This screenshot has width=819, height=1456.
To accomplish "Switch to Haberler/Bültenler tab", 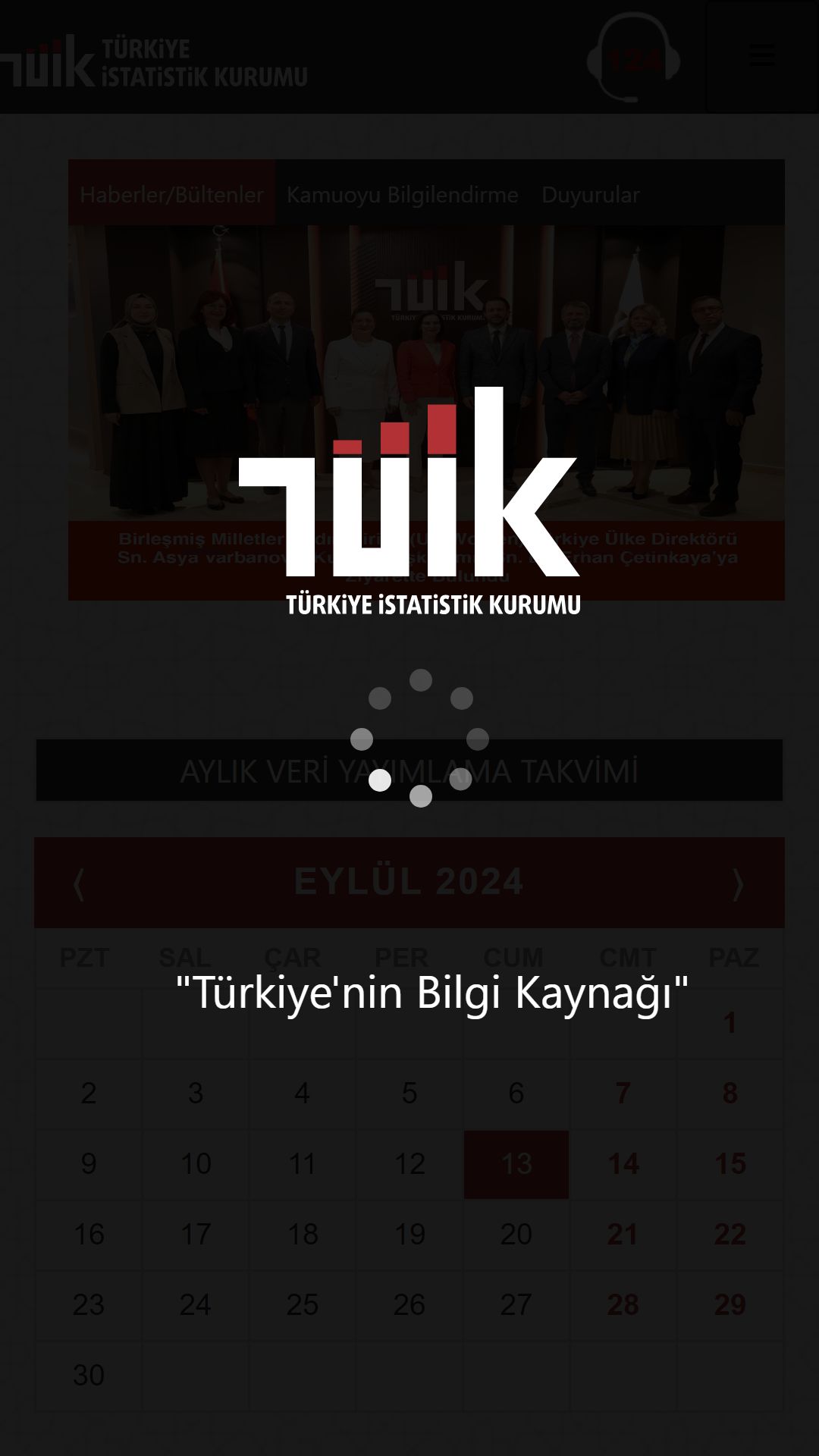I will pyautogui.click(x=172, y=194).
